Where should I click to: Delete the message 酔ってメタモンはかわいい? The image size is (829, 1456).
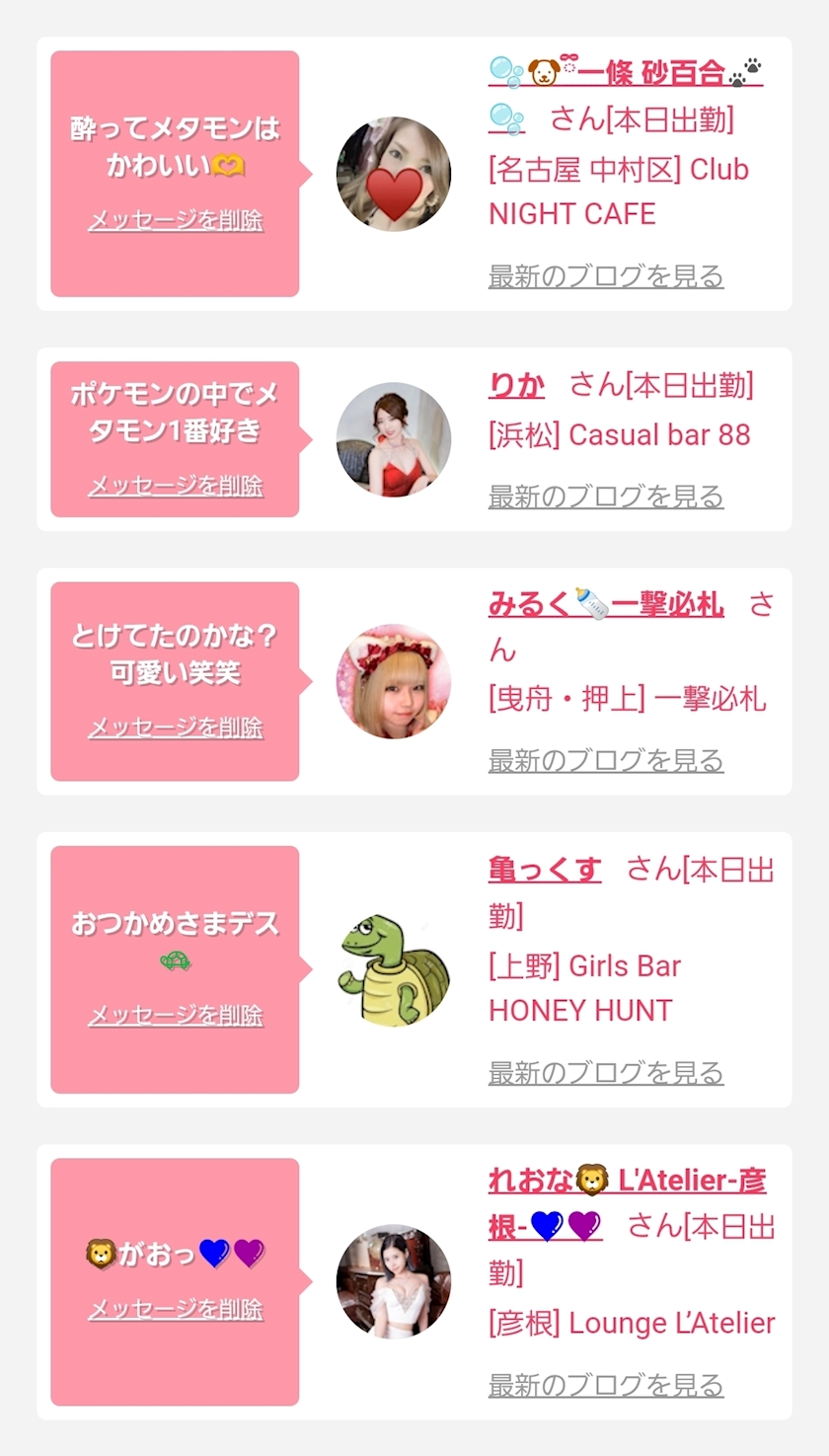coord(176,220)
